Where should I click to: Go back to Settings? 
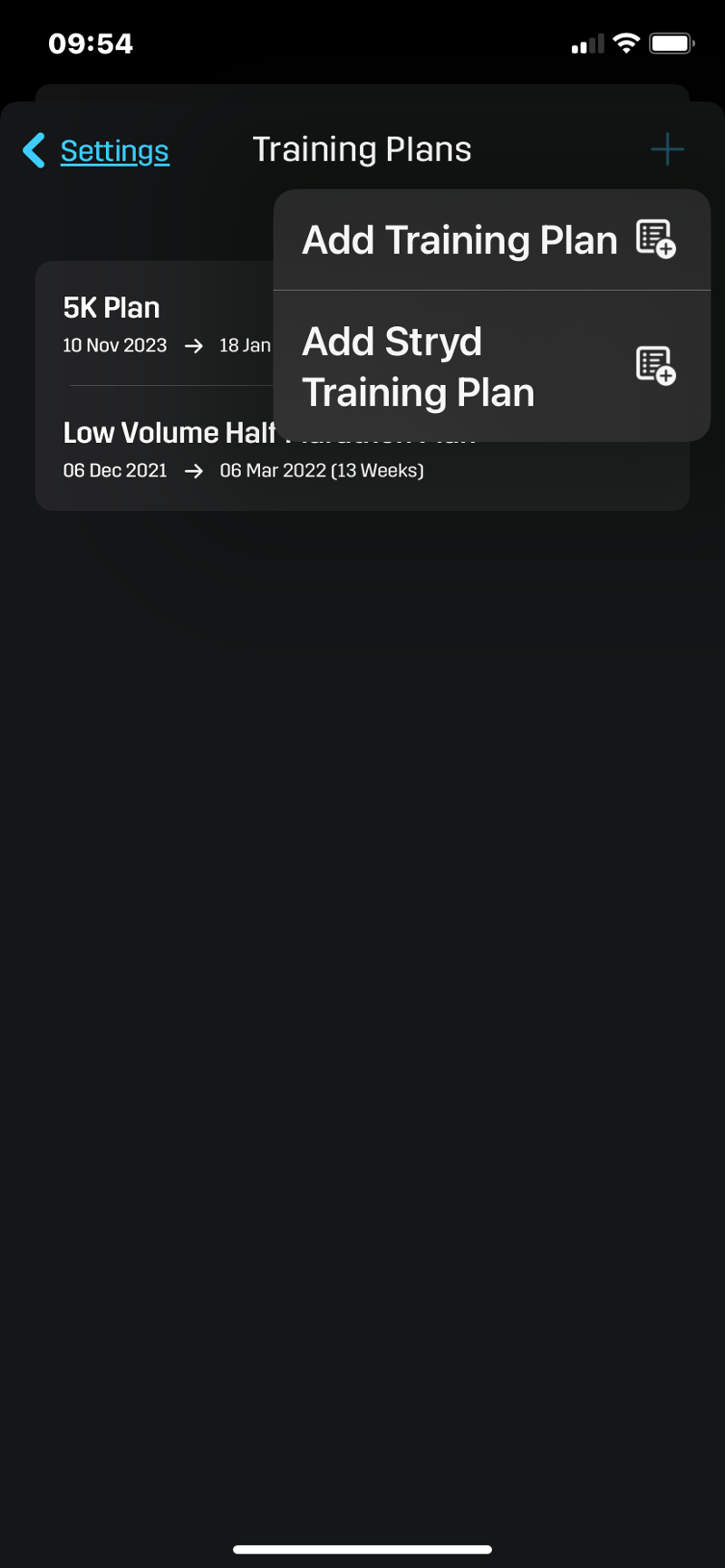click(x=98, y=150)
